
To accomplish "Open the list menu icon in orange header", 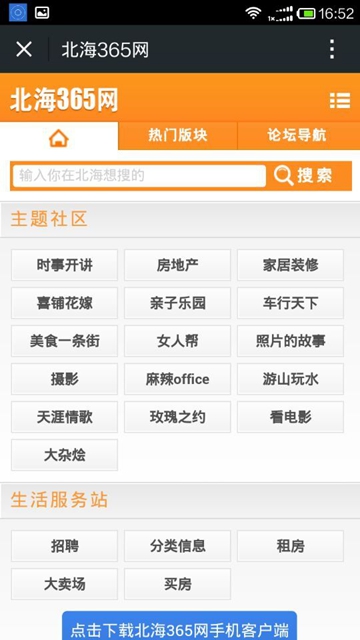I will tap(340, 100).
